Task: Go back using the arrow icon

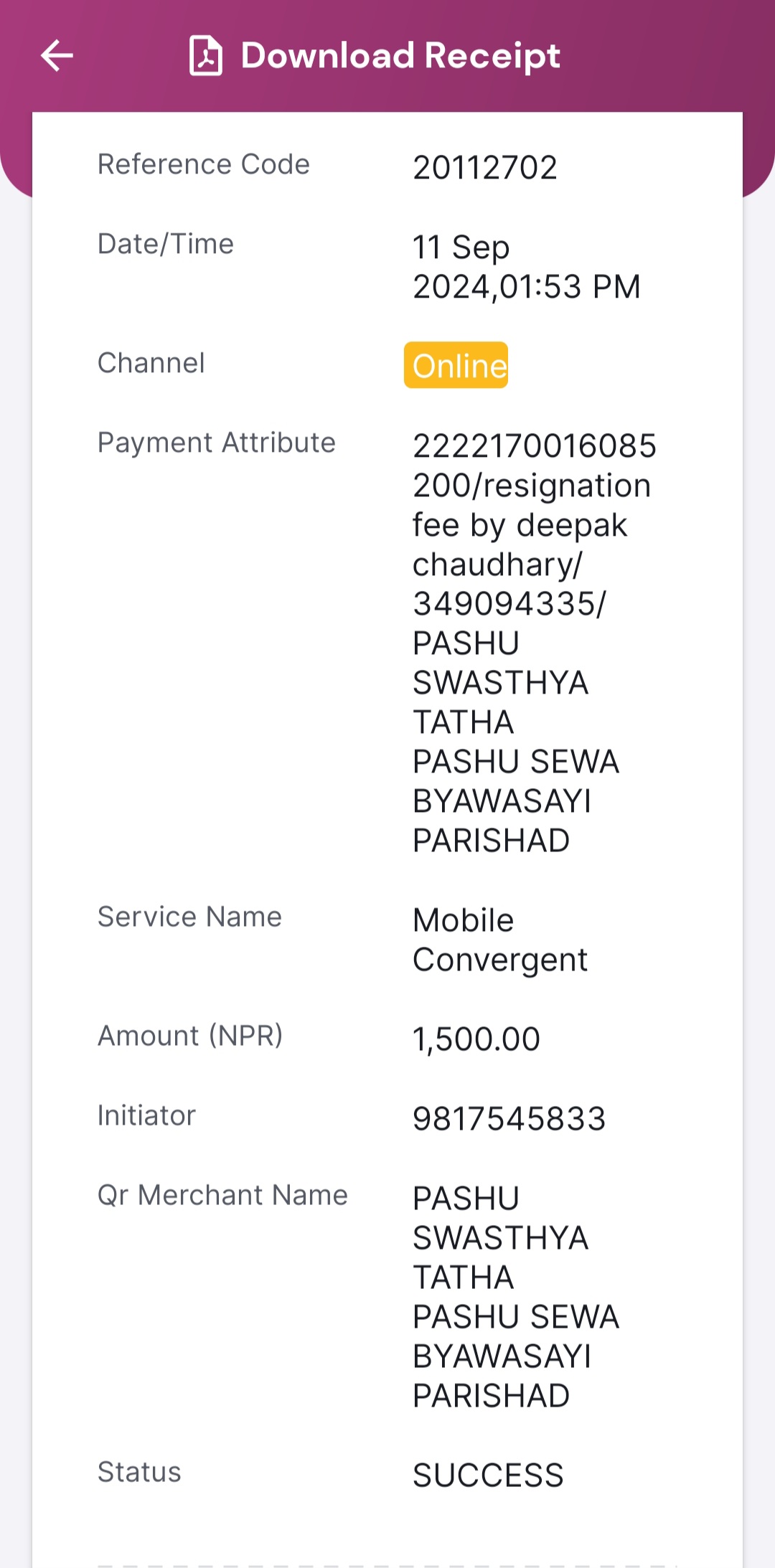Action: pyautogui.click(x=57, y=56)
